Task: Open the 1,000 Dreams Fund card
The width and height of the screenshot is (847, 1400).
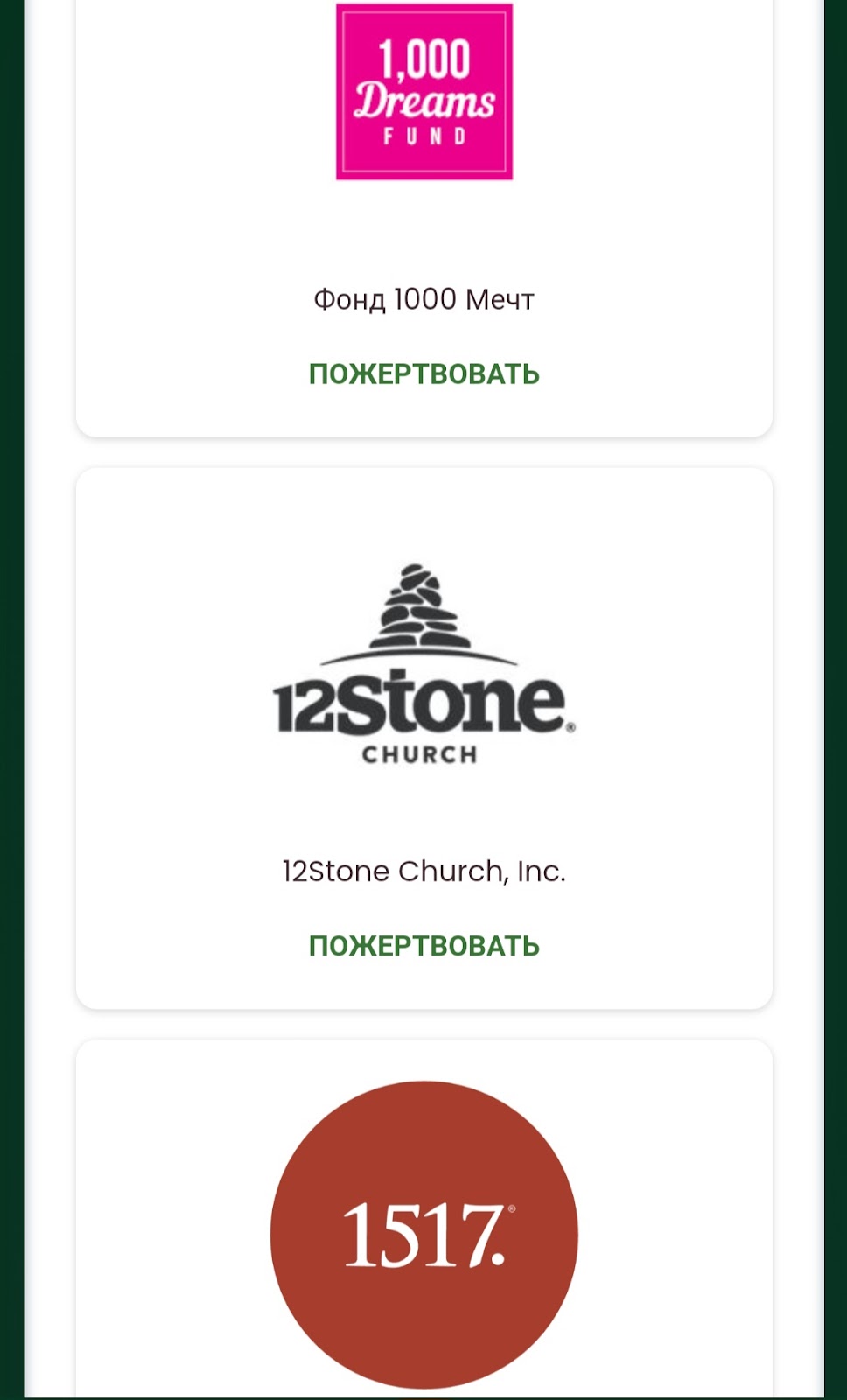Action: [423, 92]
